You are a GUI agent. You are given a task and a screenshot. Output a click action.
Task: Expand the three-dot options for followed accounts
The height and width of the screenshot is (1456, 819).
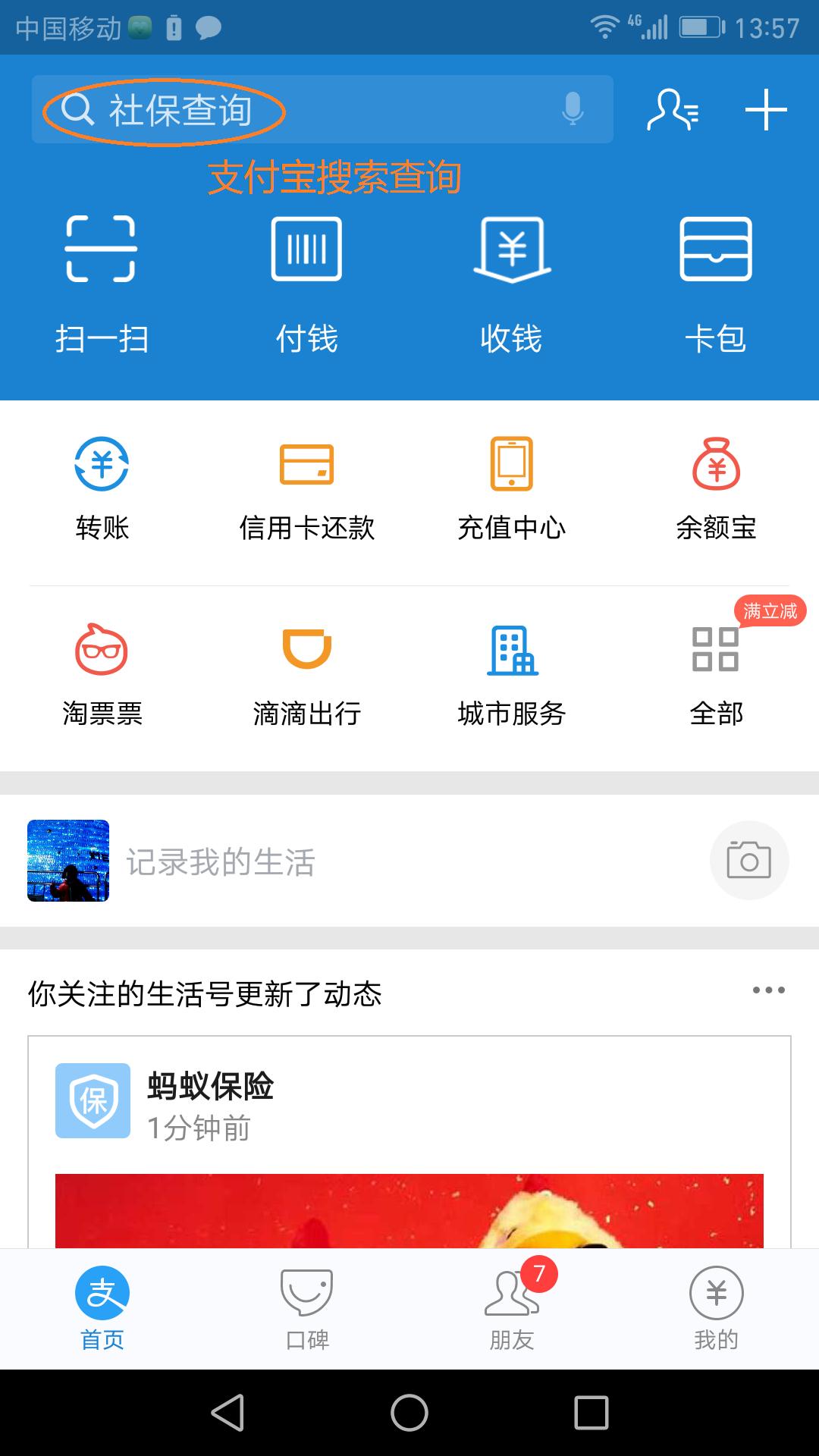pyautogui.click(x=770, y=988)
